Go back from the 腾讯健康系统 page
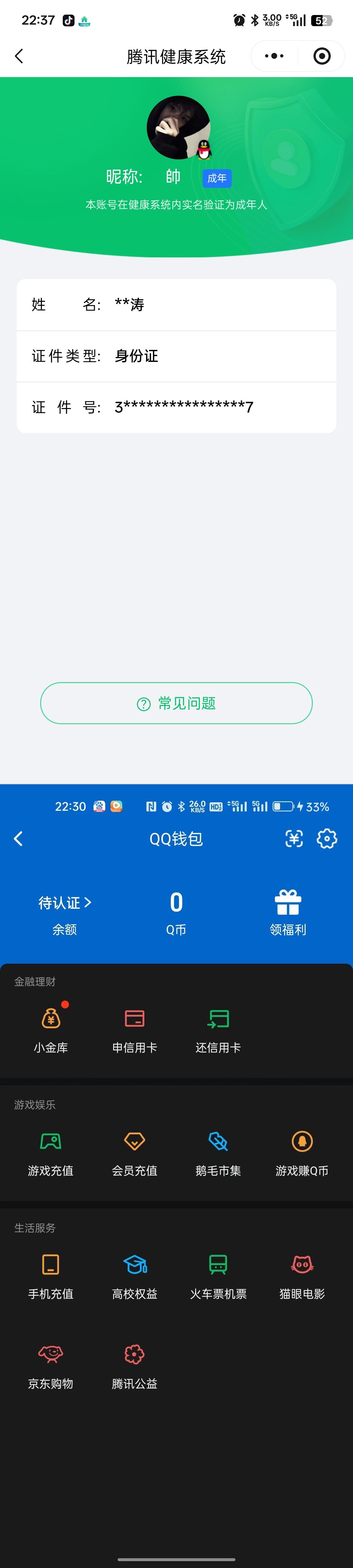The height and width of the screenshot is (1568, 353). pos(19,57)
